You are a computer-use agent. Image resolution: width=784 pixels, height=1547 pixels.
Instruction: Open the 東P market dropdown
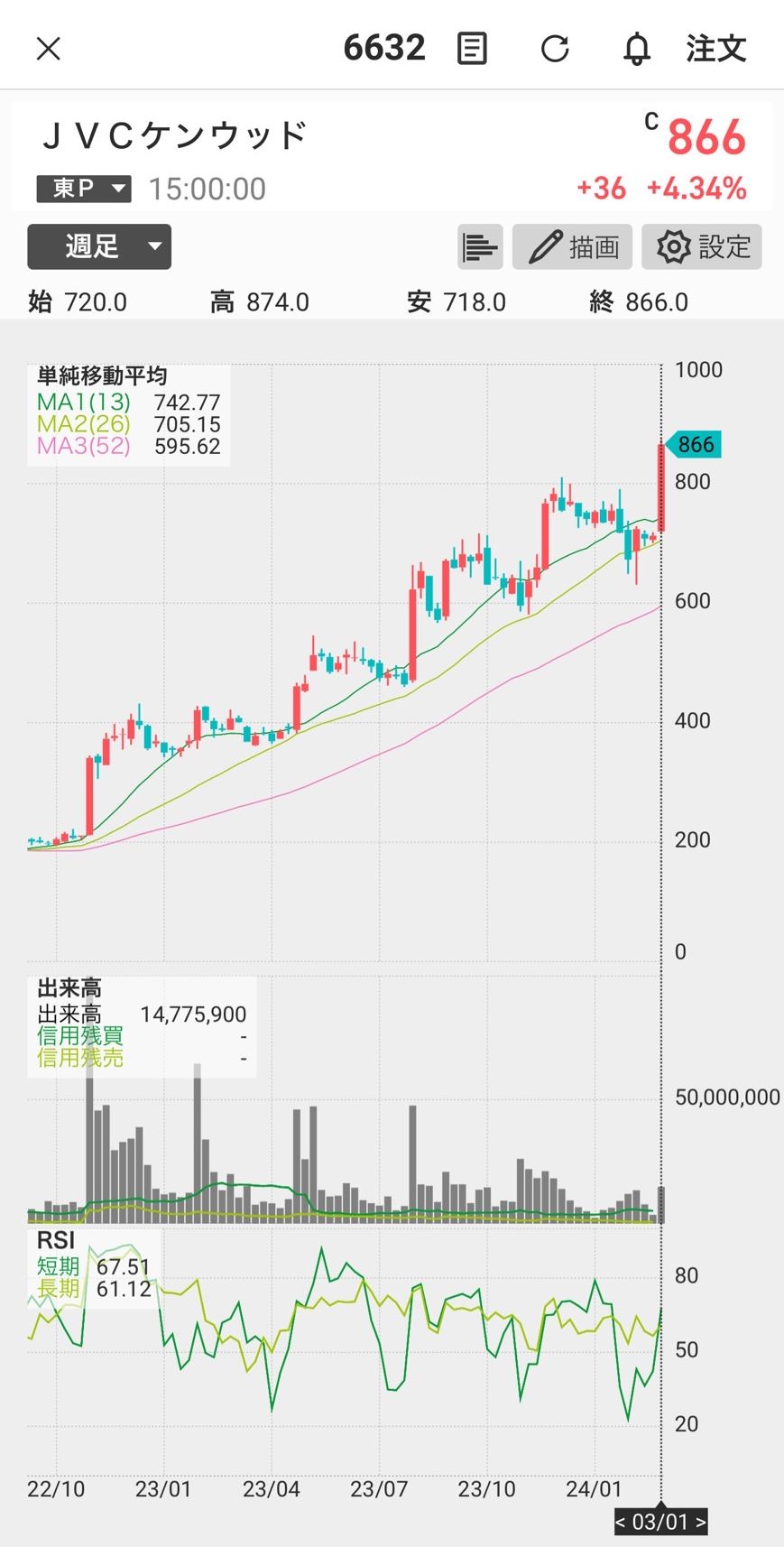pos(84,189)
